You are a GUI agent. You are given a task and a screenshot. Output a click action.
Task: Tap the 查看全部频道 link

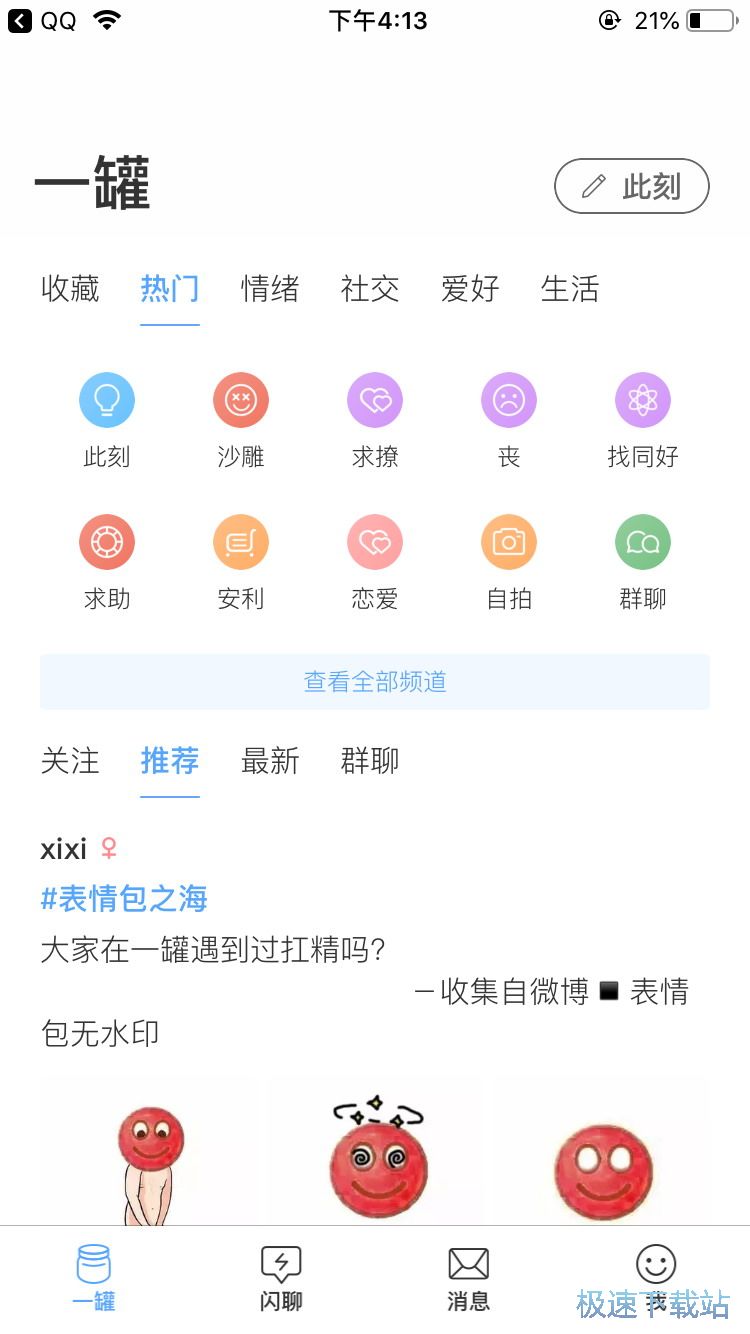click(x=375, y=681)
